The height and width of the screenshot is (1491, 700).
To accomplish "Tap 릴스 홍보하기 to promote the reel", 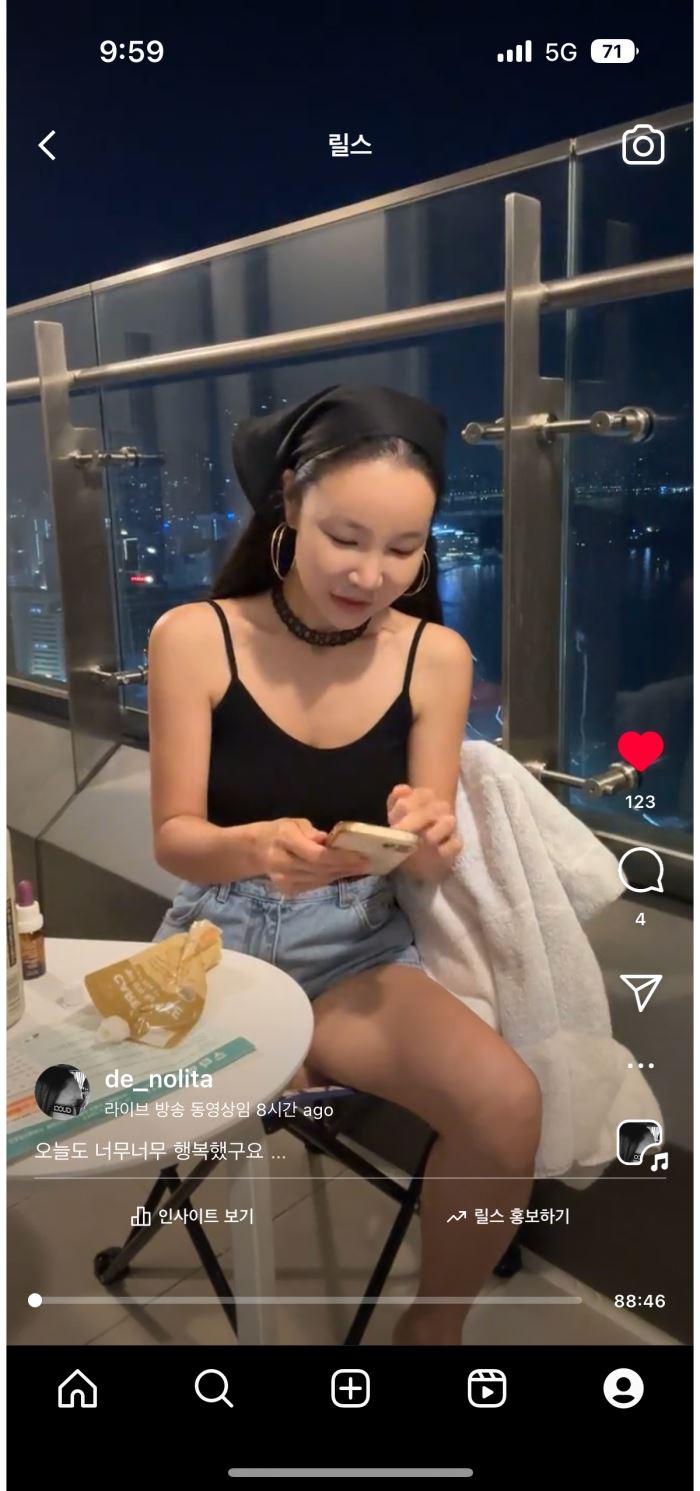I will click(x=508, y=1216).
